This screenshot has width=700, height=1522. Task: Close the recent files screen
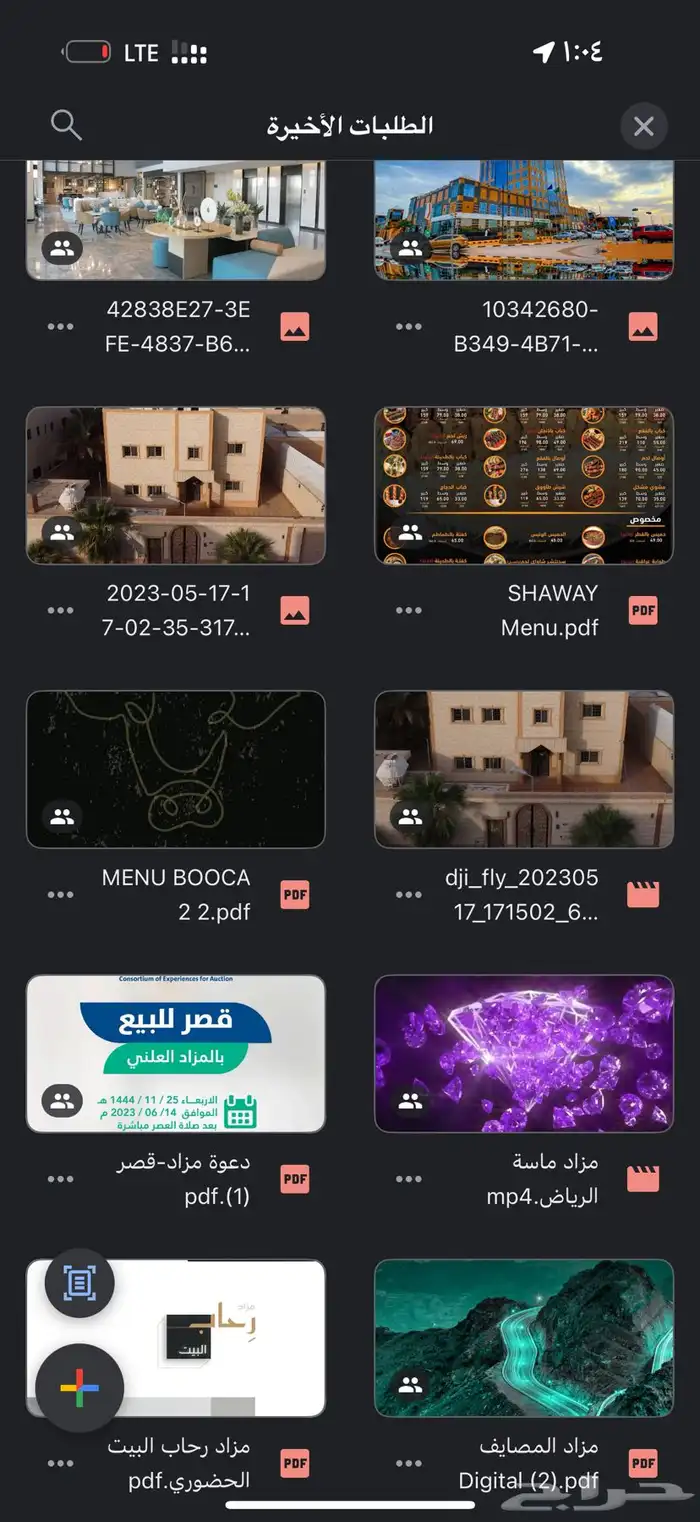point(643,127)
